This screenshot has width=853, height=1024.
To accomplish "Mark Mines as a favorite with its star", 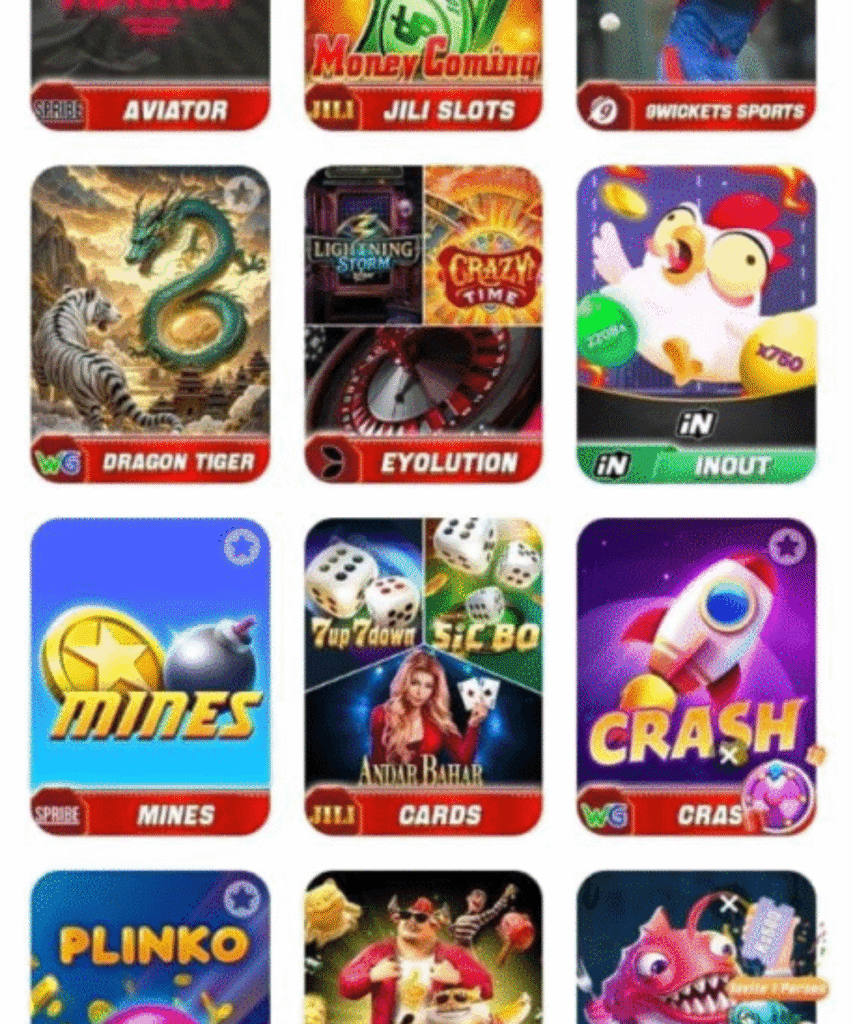I will pos(241,547).
